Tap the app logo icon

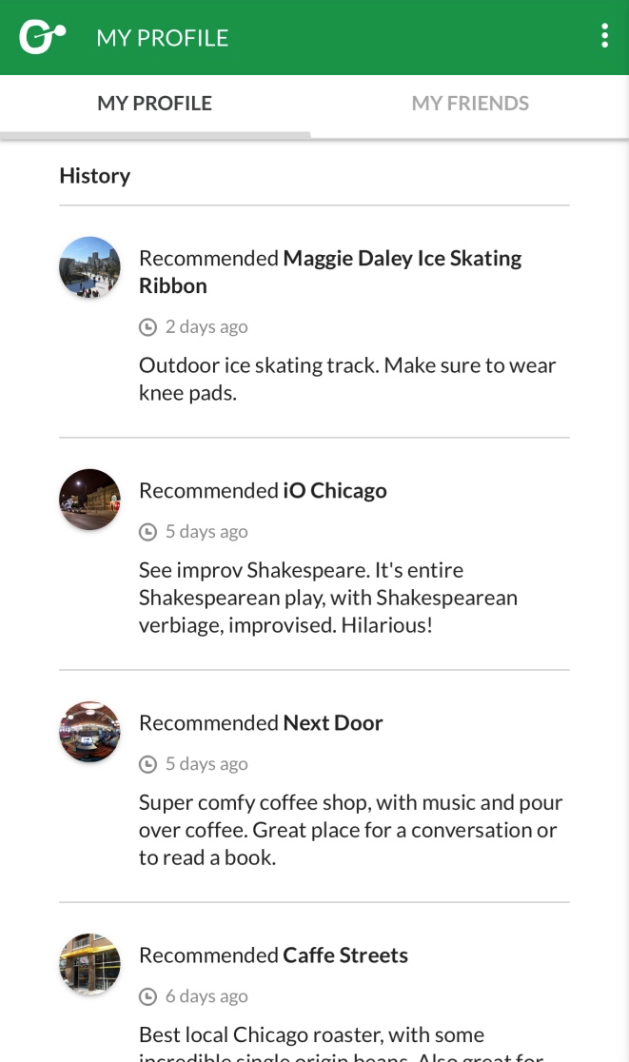click(42, 37)
